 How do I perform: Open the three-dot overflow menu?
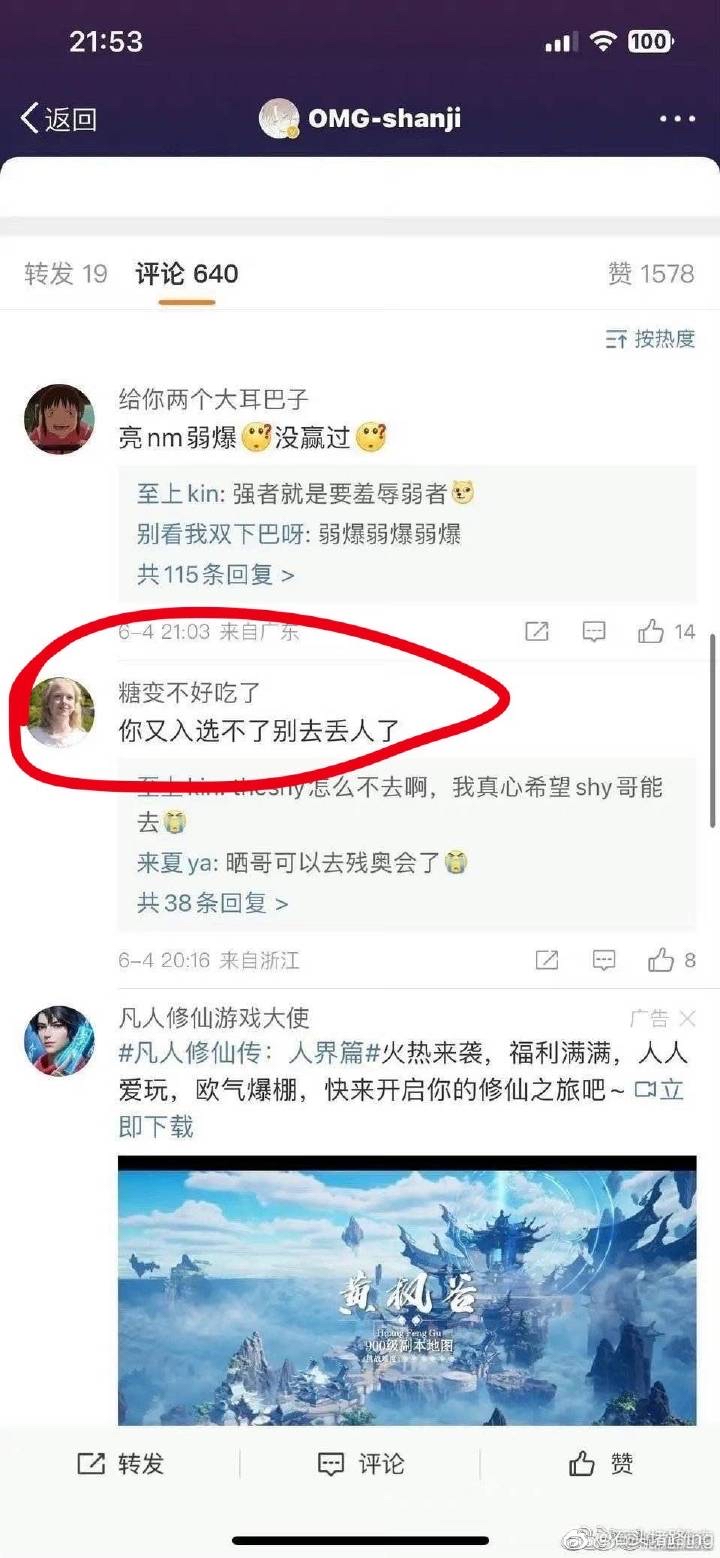point(677,119)
